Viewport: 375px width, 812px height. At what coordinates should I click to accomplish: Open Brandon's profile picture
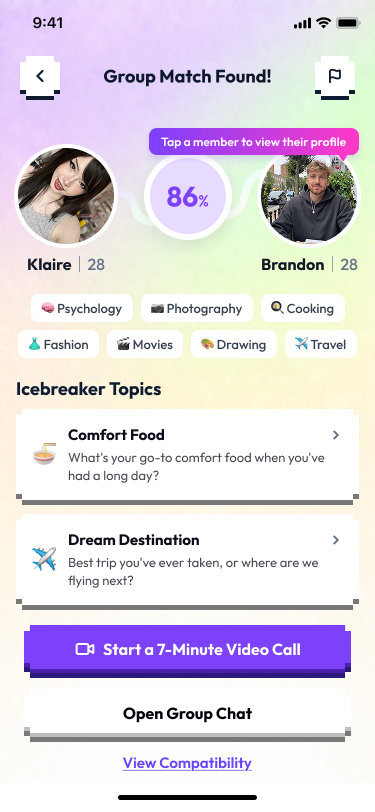pos(309,195)
